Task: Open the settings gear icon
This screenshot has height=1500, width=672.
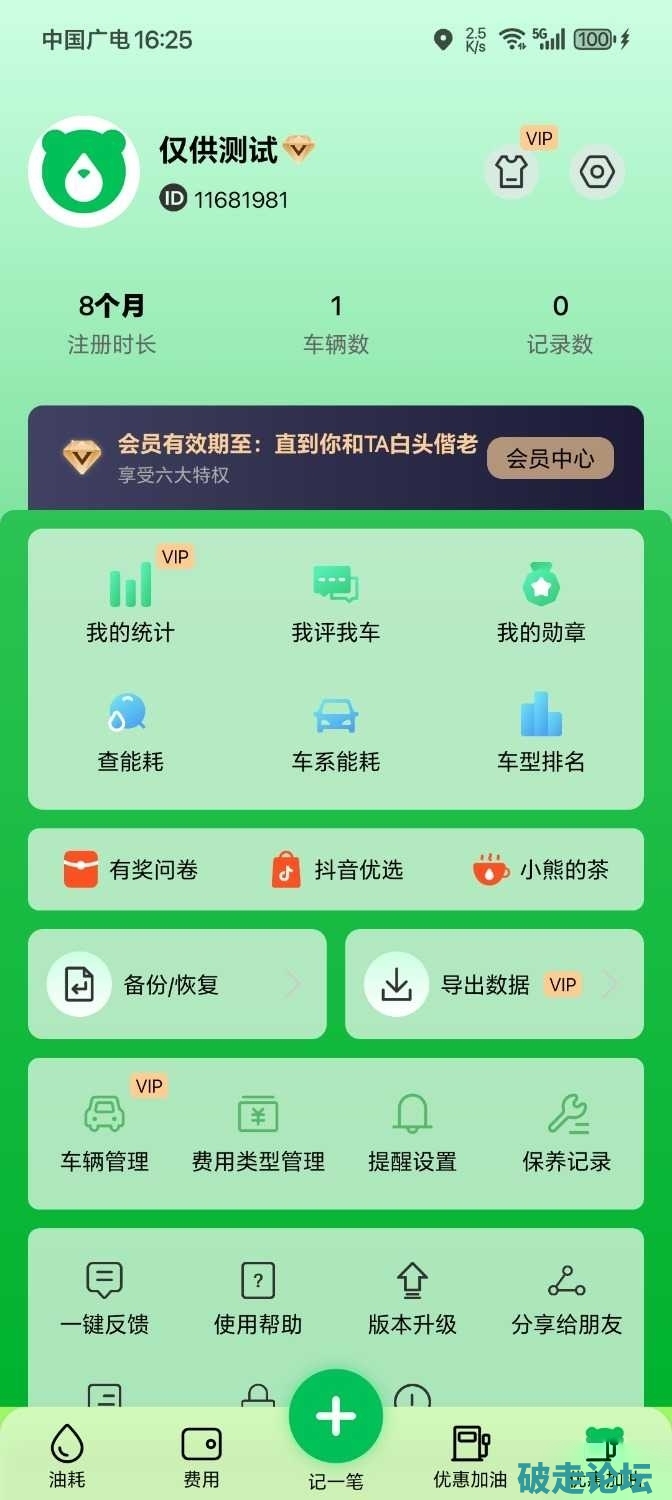Action: tap(597, 172)
